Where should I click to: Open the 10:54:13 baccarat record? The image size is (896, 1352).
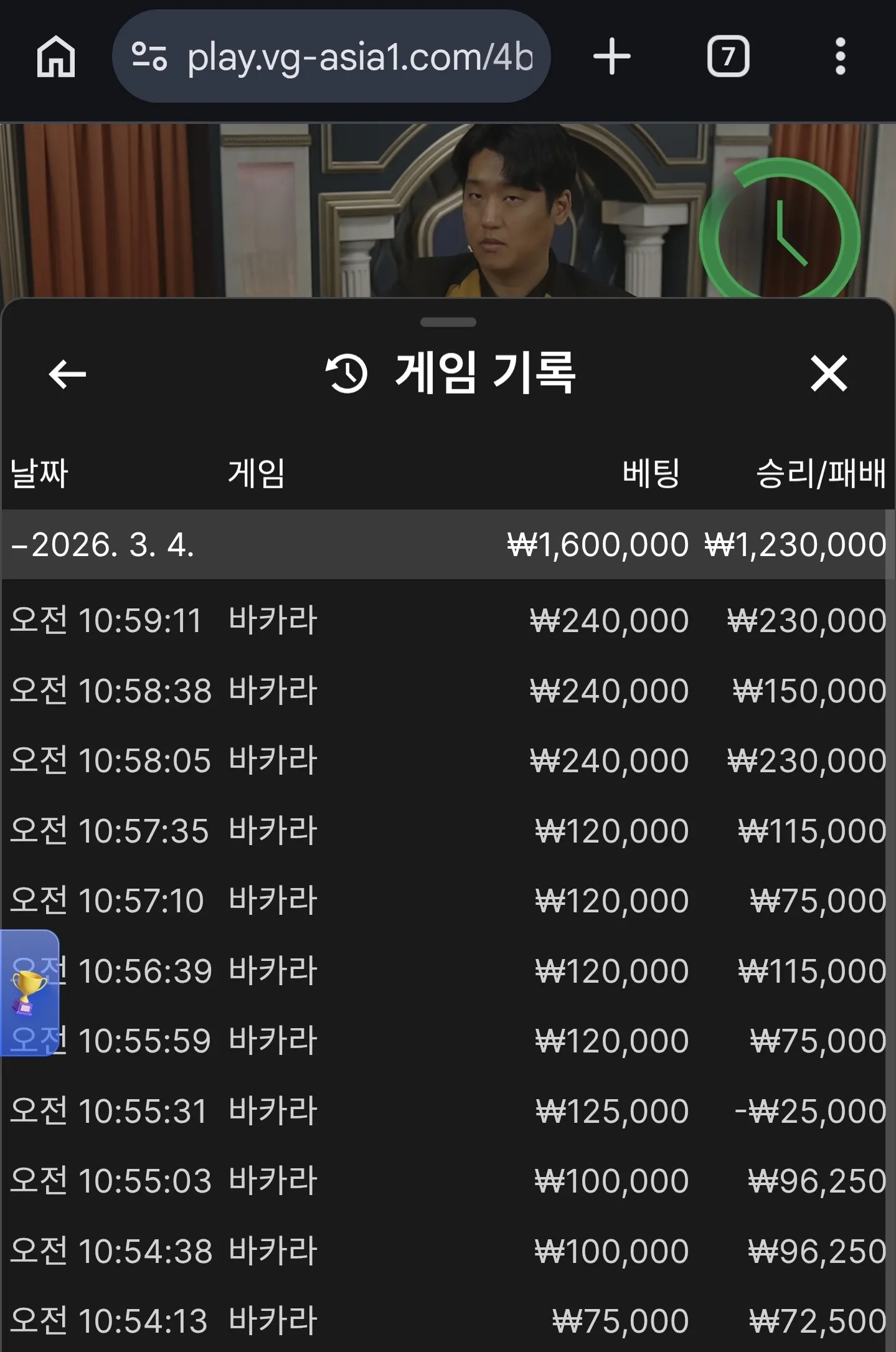click(x=448, y=1321)
